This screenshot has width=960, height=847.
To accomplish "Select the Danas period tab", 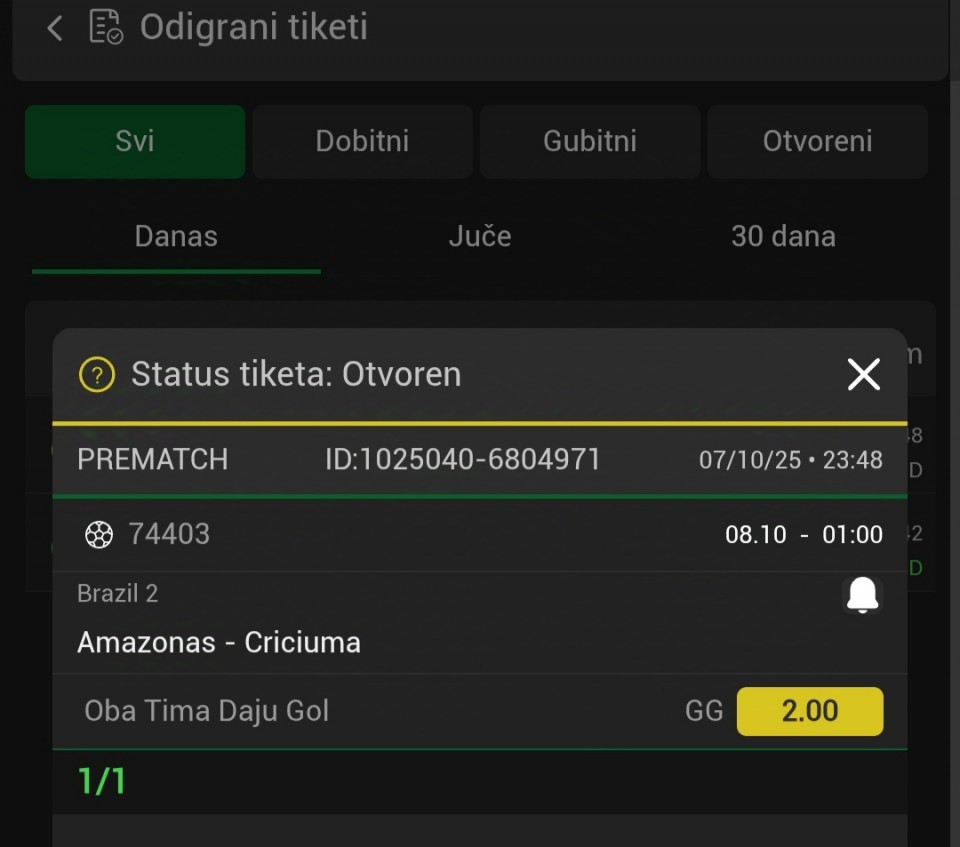I will click(x=176, y=237).
